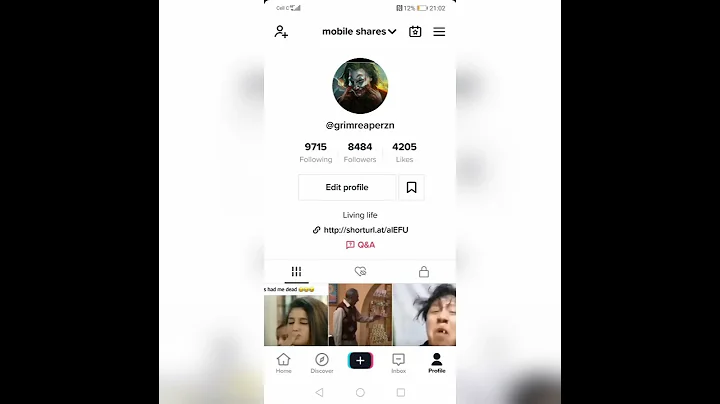This screenshot has height=404, width=720.
Task: Open saved bookmarks next to Edit profile
Action: (x=411, y=187)
